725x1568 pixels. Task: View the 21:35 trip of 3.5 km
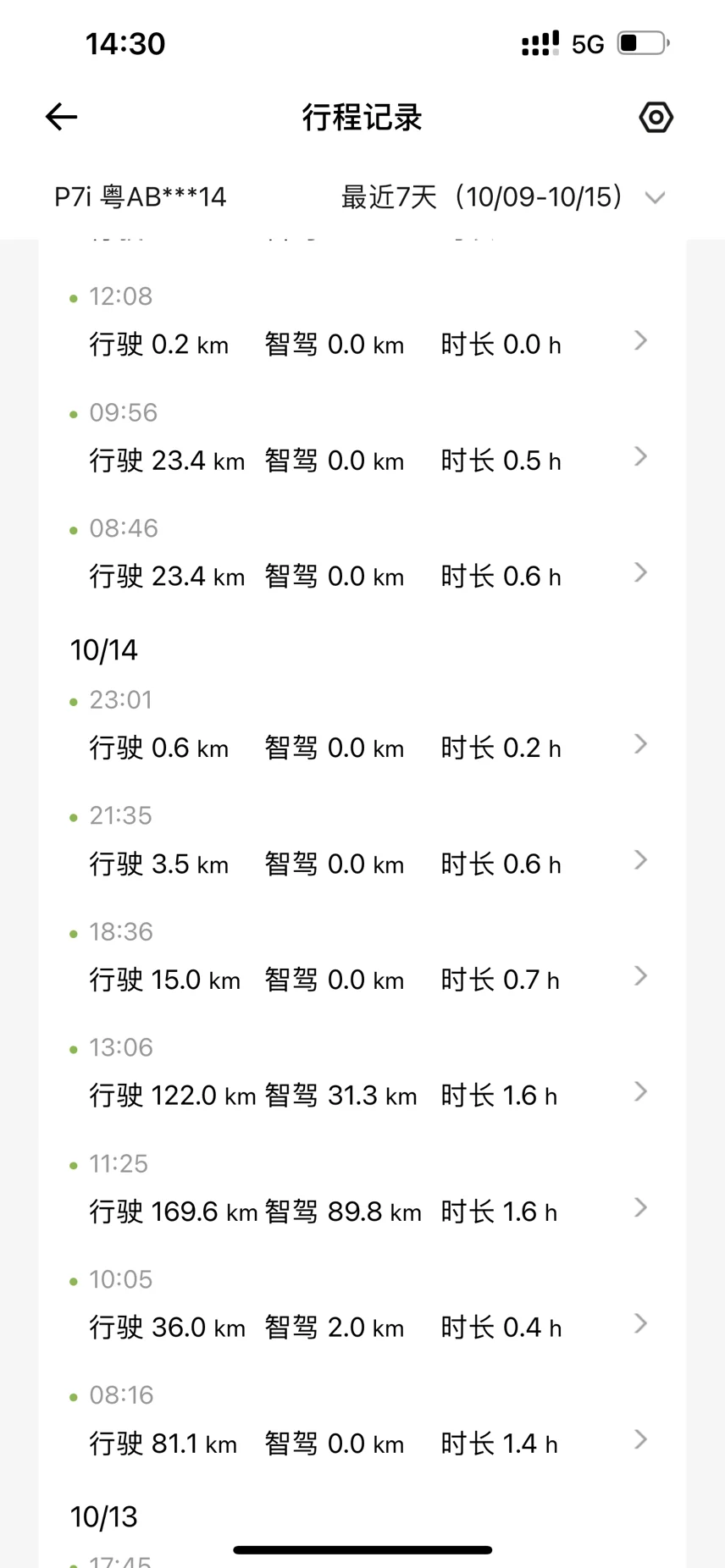coord(362,844)
